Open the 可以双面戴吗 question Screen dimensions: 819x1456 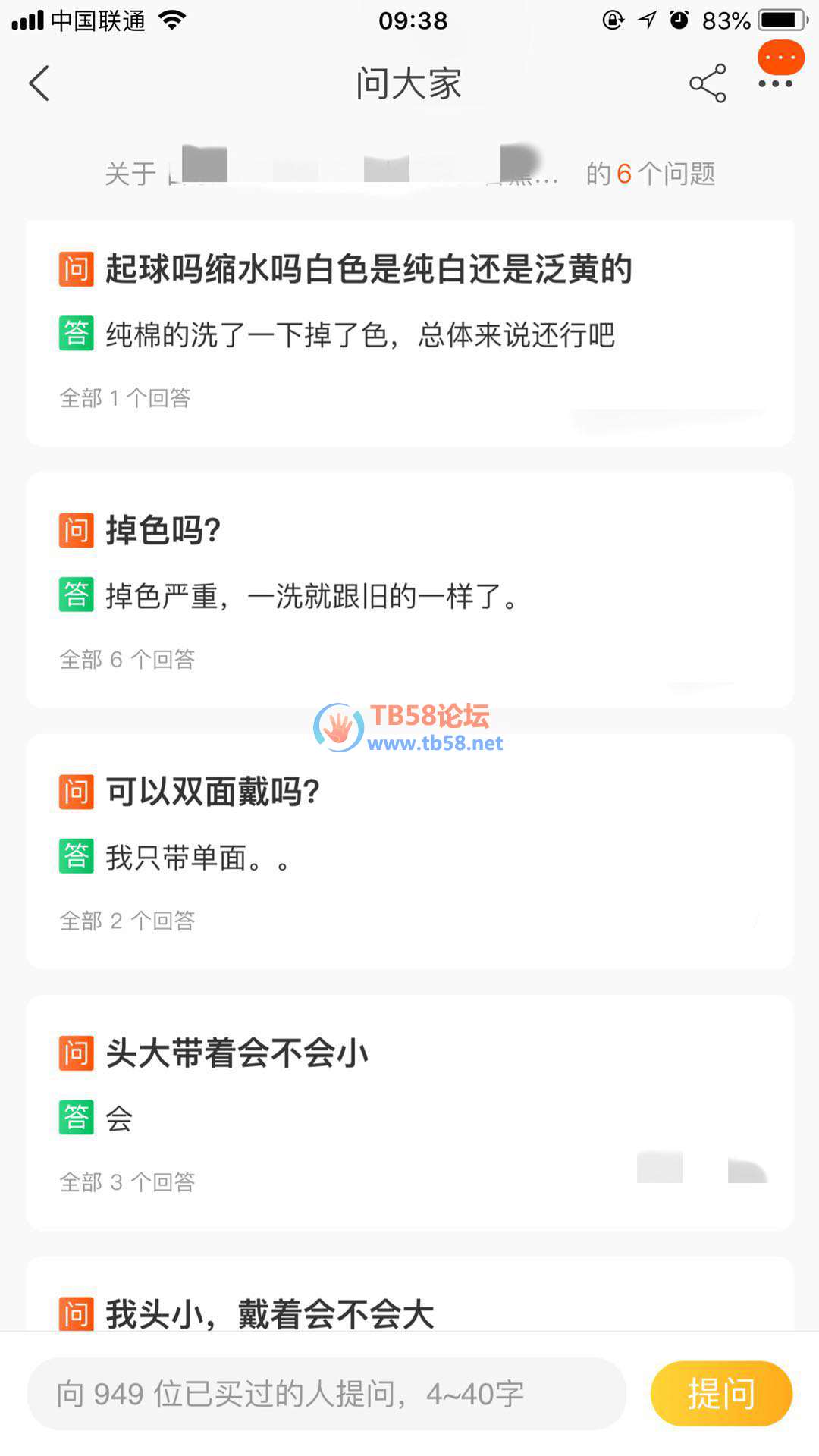point(212,792)
